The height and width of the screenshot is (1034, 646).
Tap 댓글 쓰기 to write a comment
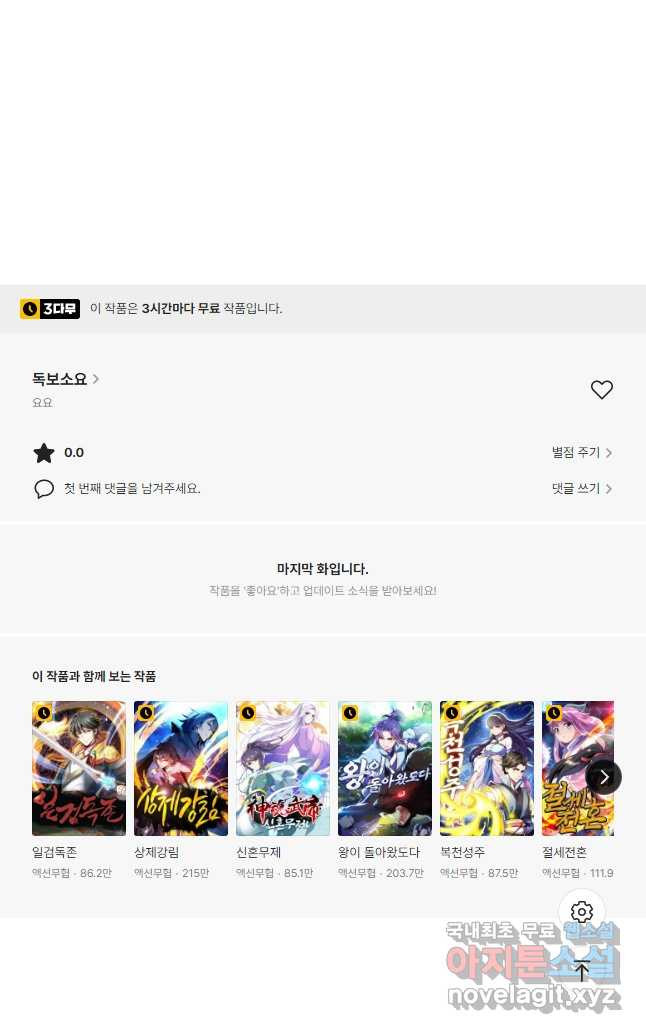click(x=582, y=489)
